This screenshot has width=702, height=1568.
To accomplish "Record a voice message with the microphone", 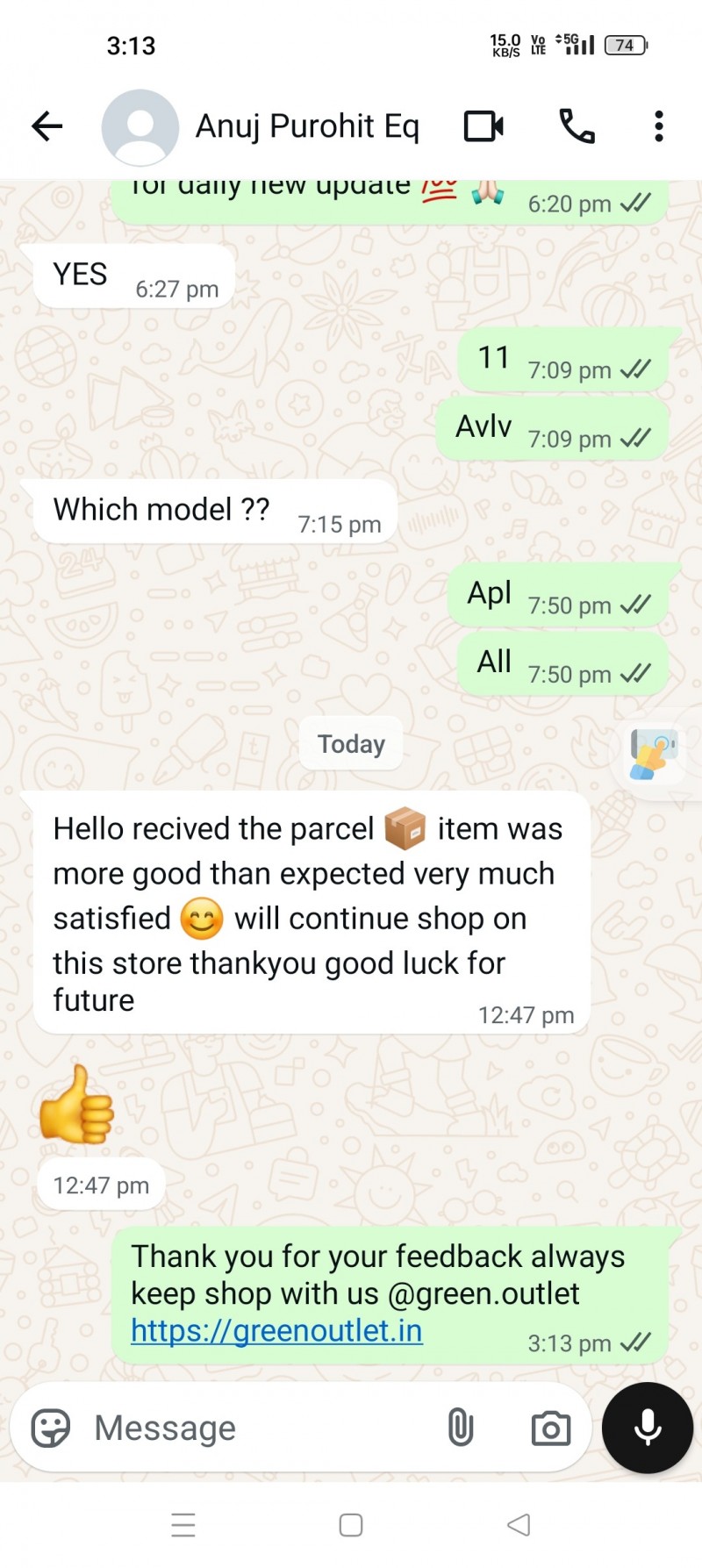I will click(648, 1428).
